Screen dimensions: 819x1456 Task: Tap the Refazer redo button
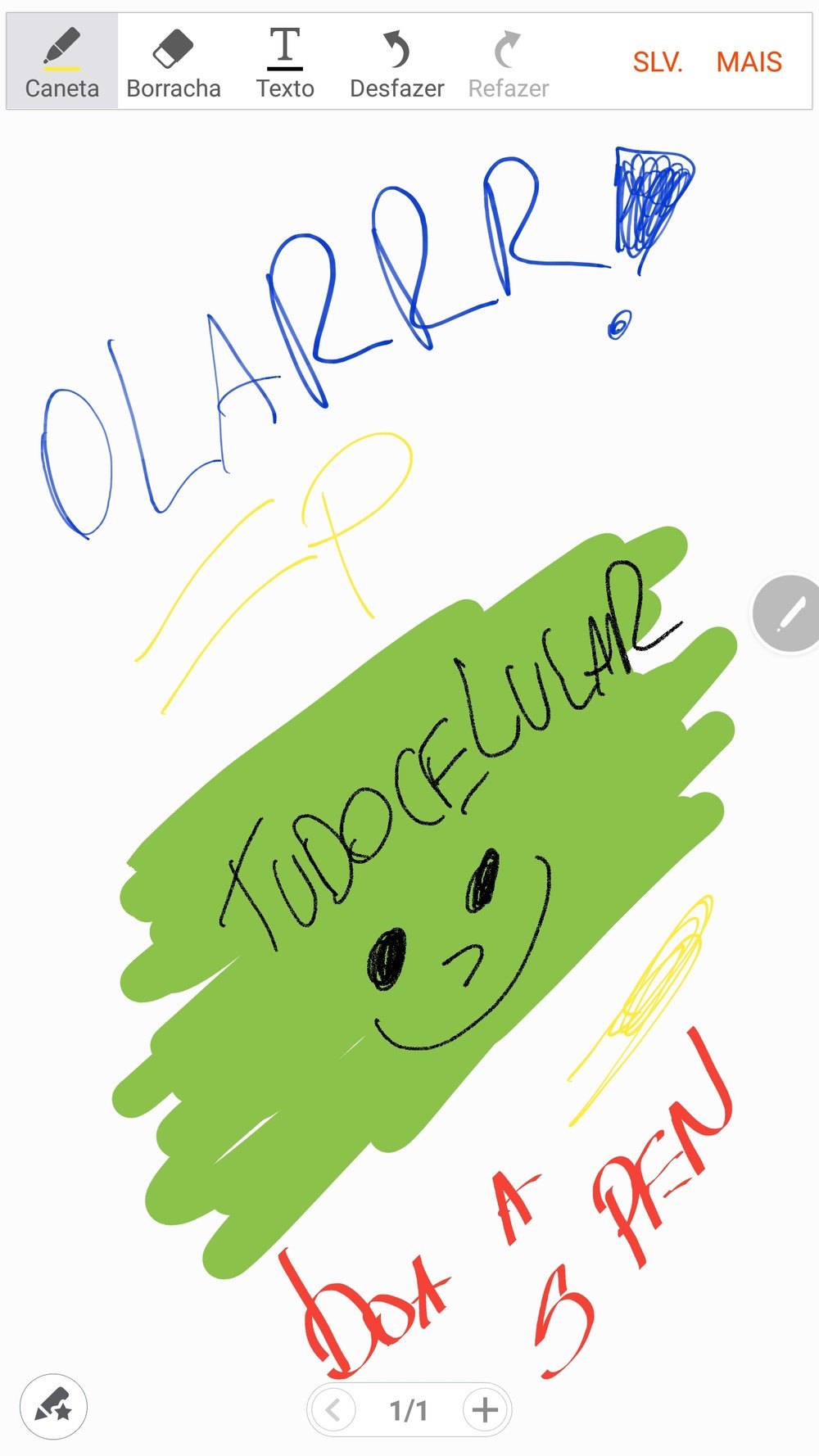coord(509,61)
